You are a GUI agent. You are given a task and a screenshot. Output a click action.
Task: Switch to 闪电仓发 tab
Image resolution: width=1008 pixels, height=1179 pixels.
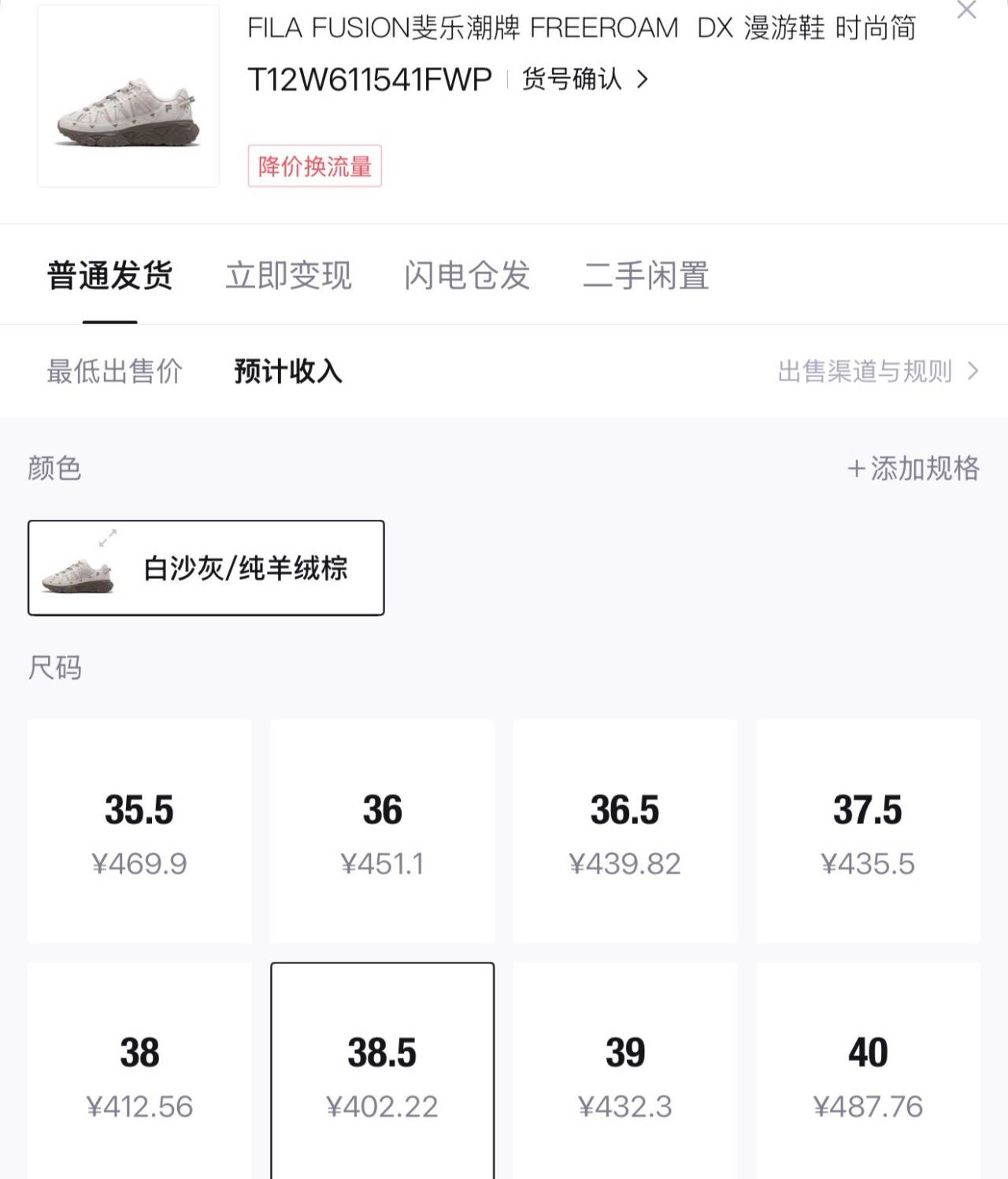(467, 276)
